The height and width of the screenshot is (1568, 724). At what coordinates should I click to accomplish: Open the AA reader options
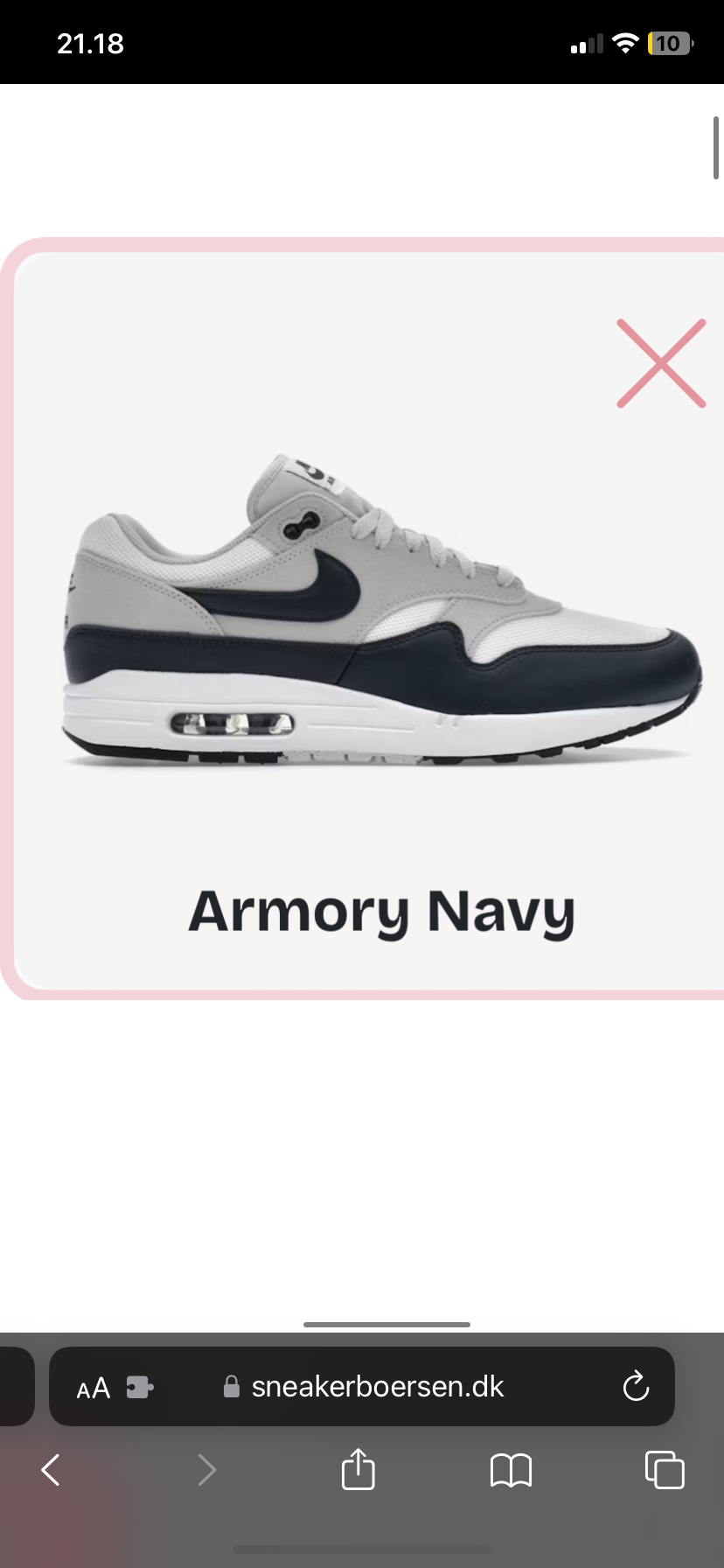(x=94, y=1389)
